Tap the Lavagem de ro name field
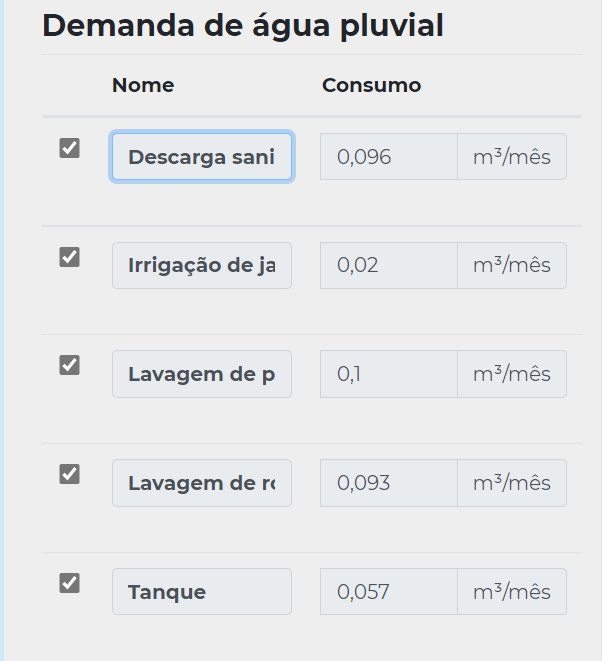Image resolution: width=602 pixels, height=661 pixels. (x=202, y=483)
